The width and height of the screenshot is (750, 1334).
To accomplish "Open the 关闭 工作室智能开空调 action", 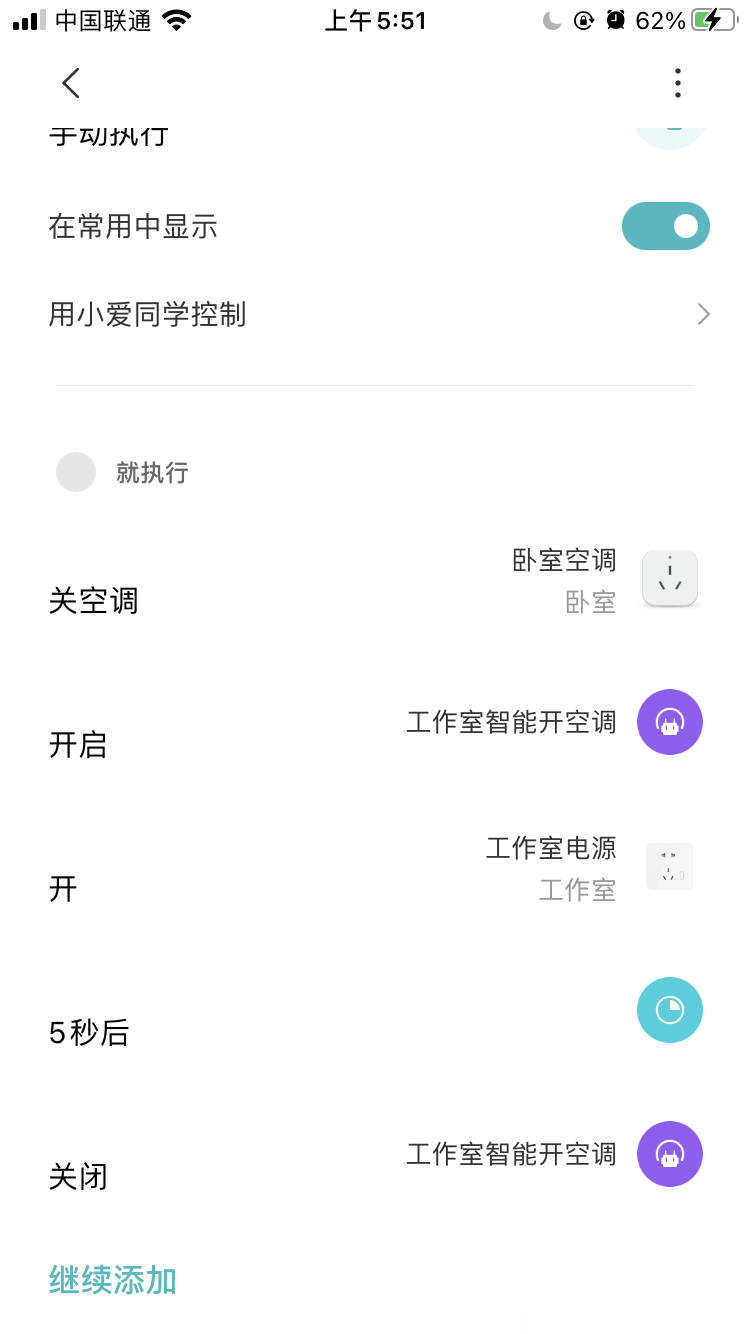I will pos(375,1155).
